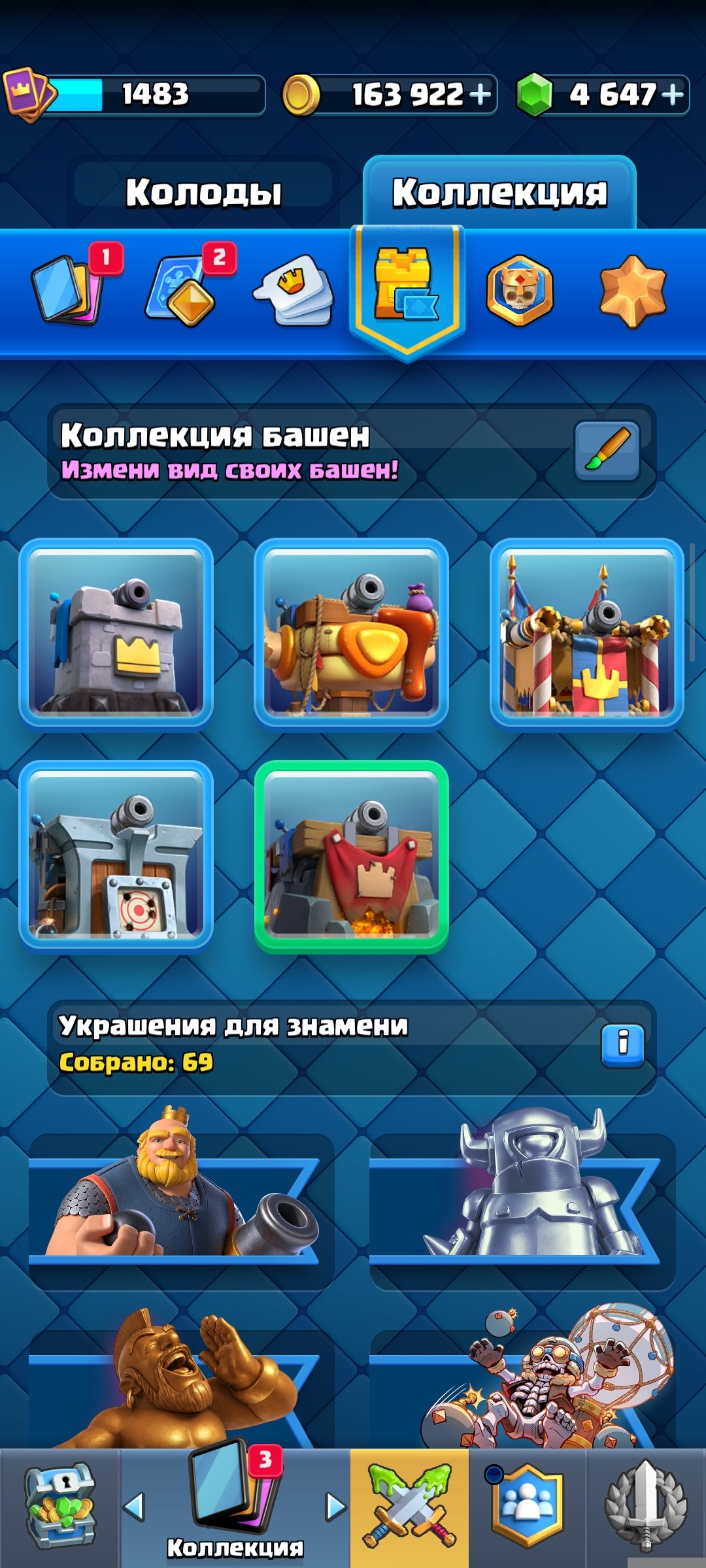The width and height of the screenshot is (706, 1568).
Task: Select the default grey stone tower skin
Action: 116,632
